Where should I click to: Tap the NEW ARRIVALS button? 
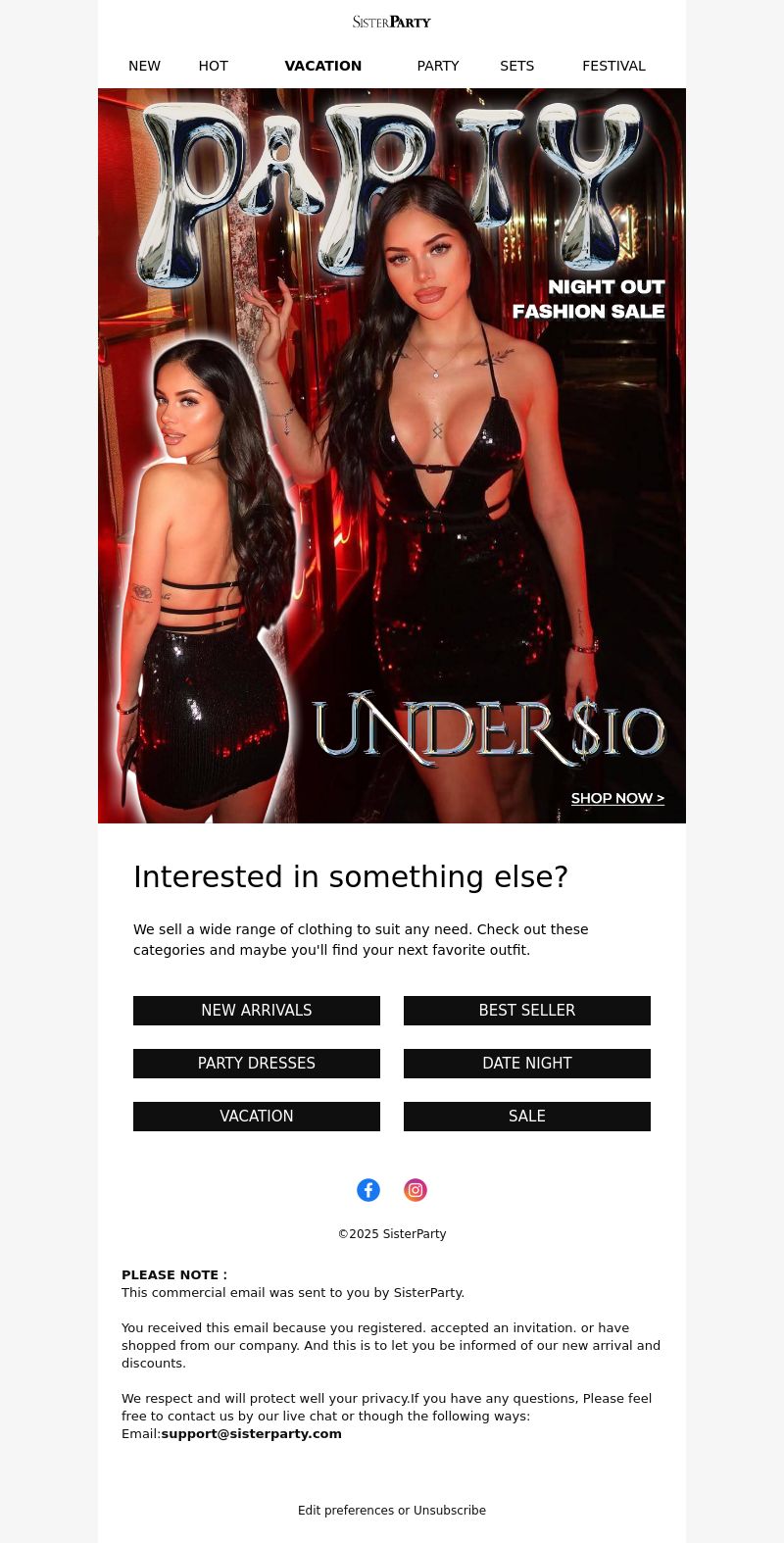257,1011
